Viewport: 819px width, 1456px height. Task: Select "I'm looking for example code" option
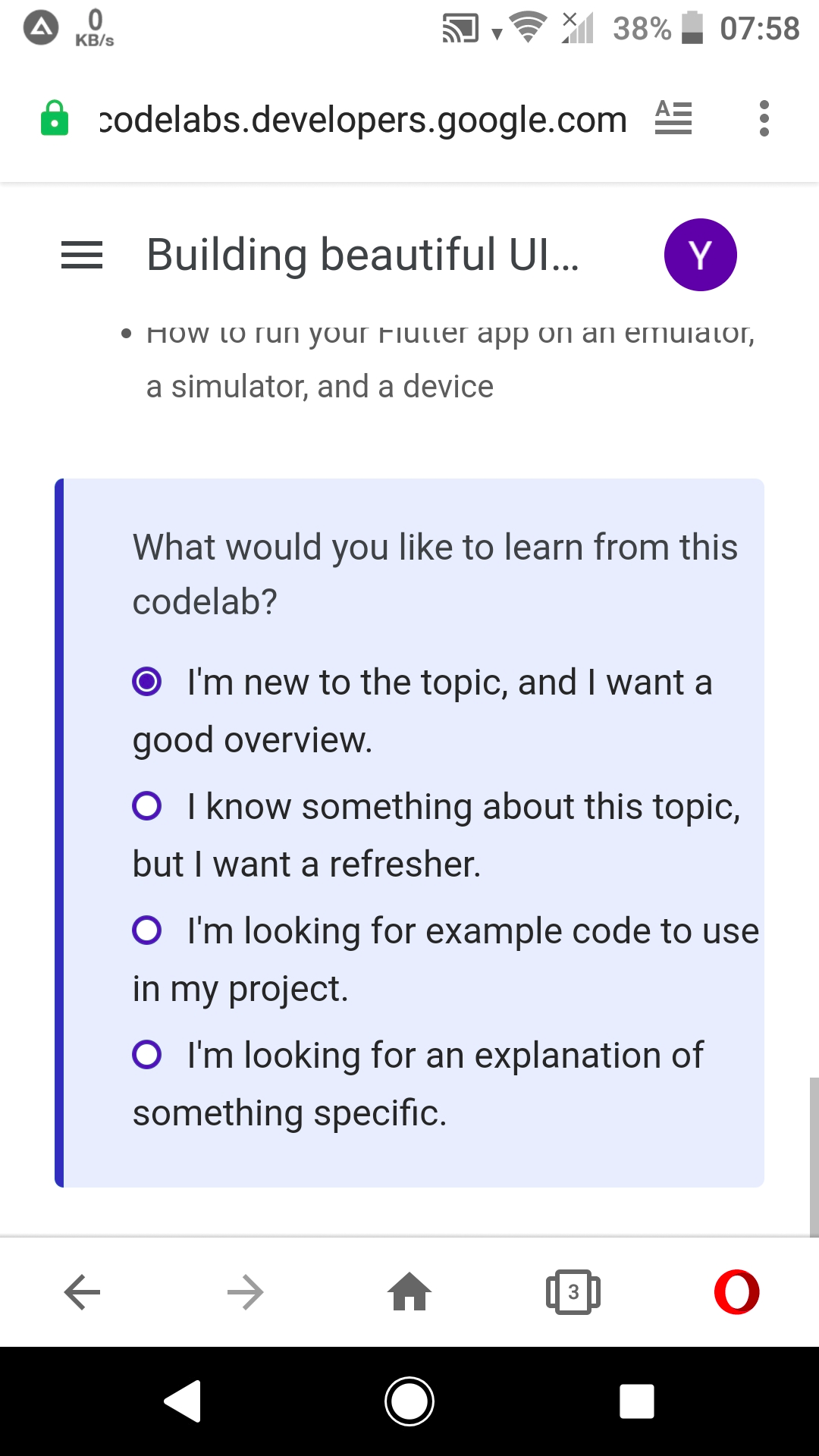[x=146, y=930]
